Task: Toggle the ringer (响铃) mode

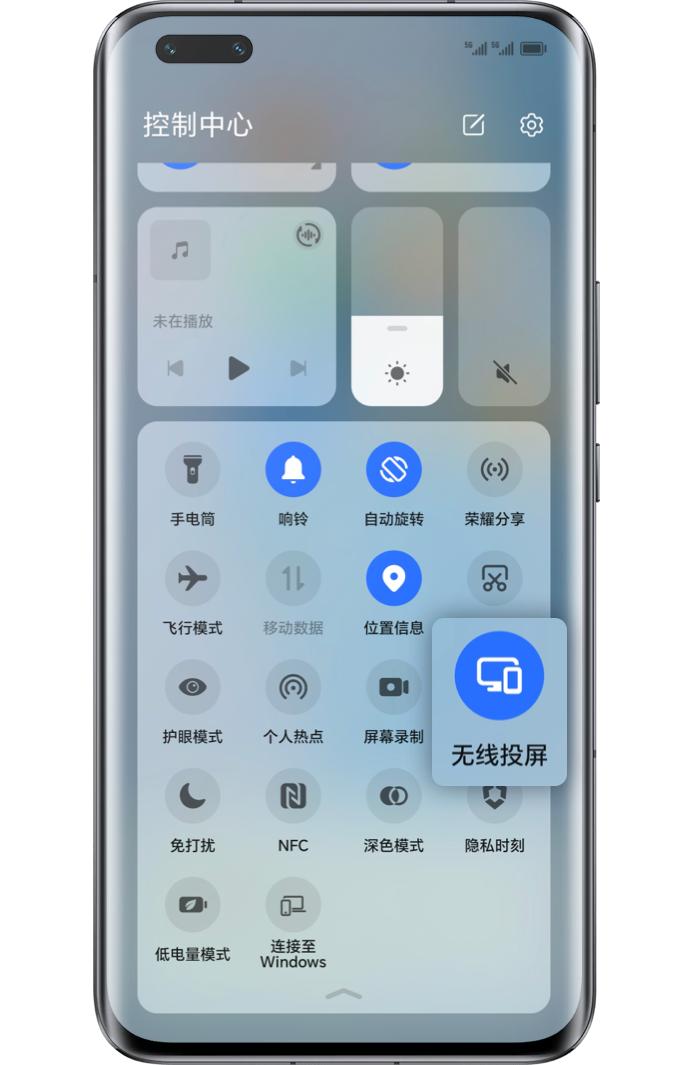Action: coord(293,470)
